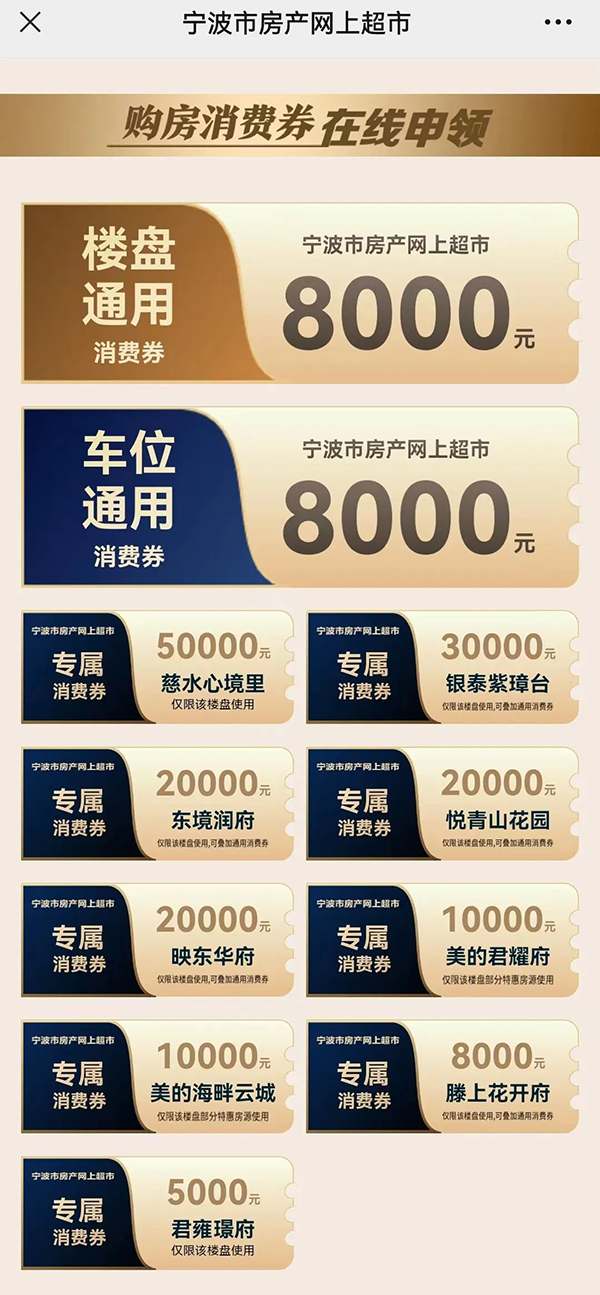
Task: Choose the 美的君耀府 10000元 coupon
Action: tap(442, 939)
